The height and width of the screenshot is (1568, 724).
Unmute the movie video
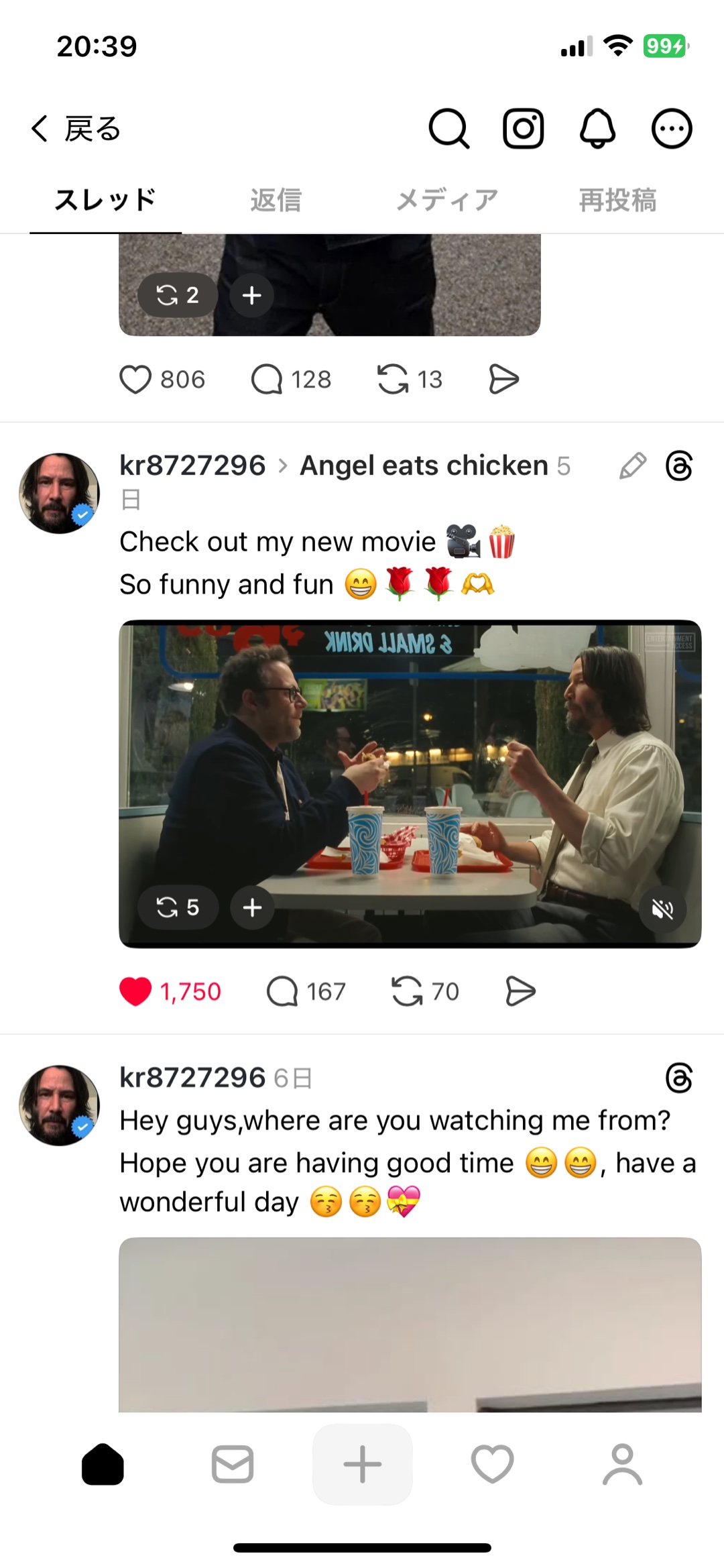662,909
